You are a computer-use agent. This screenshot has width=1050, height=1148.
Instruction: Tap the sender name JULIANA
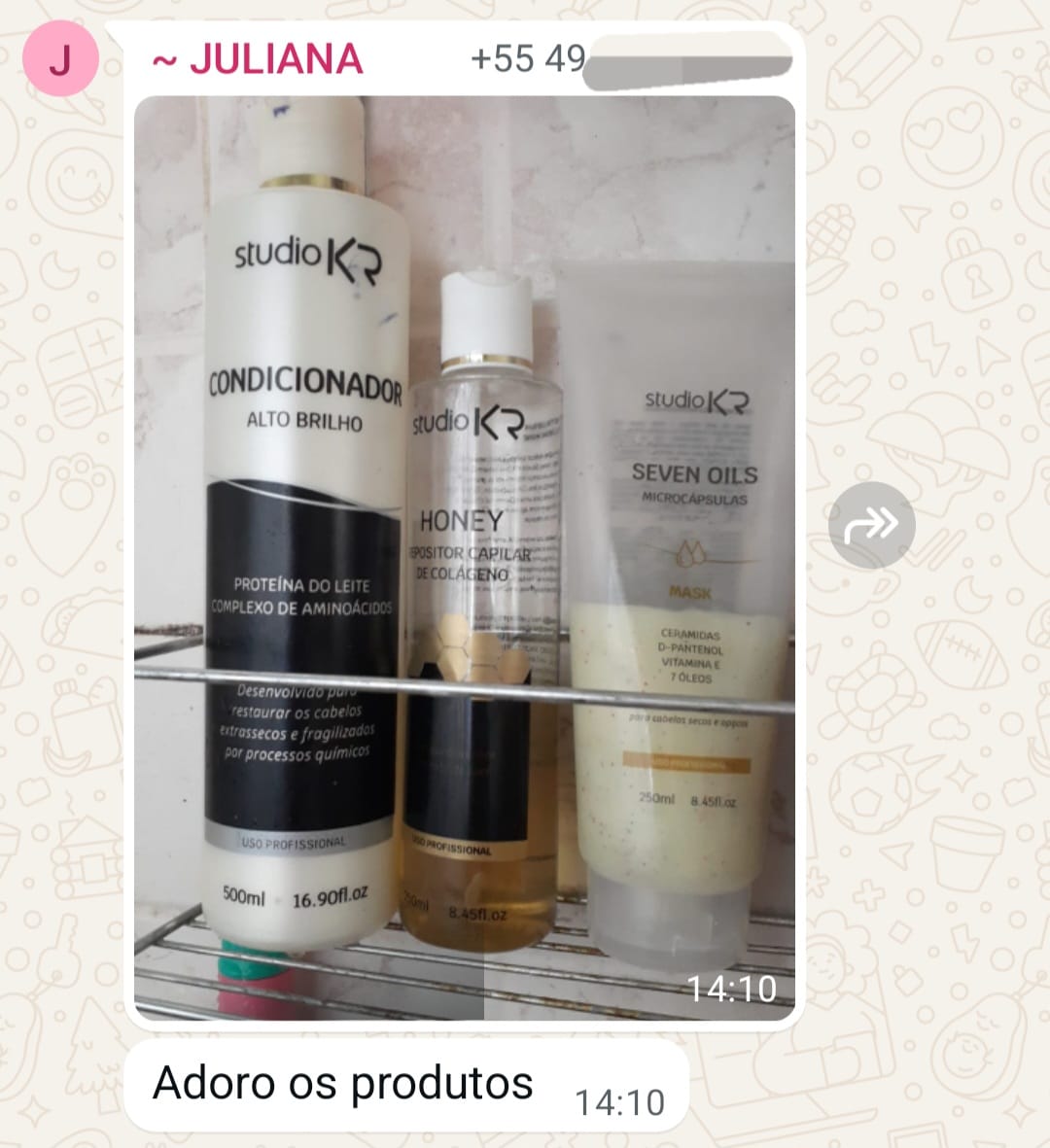coord(259,59)
